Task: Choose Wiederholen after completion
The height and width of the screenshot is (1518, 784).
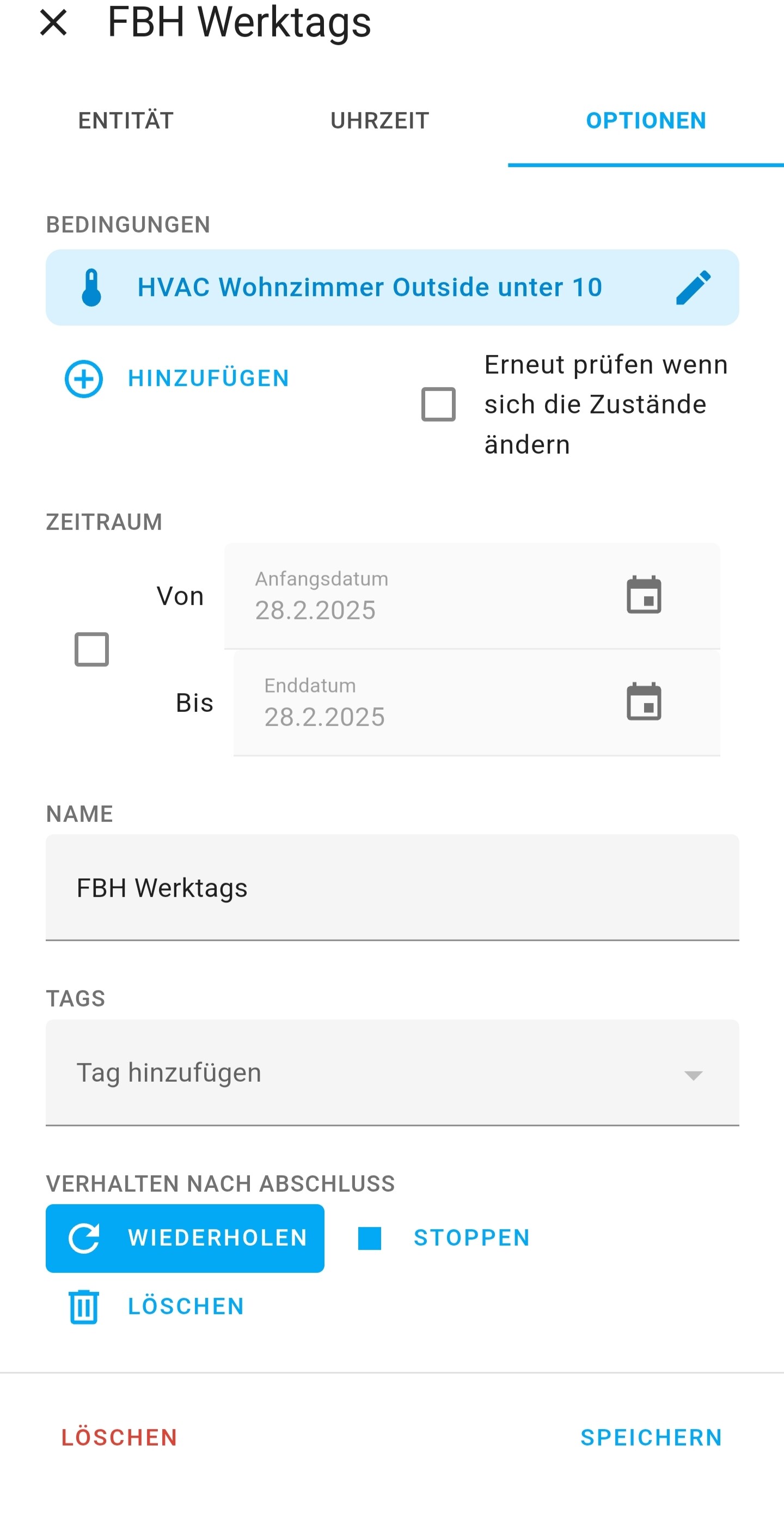Action: (185, 1237)
